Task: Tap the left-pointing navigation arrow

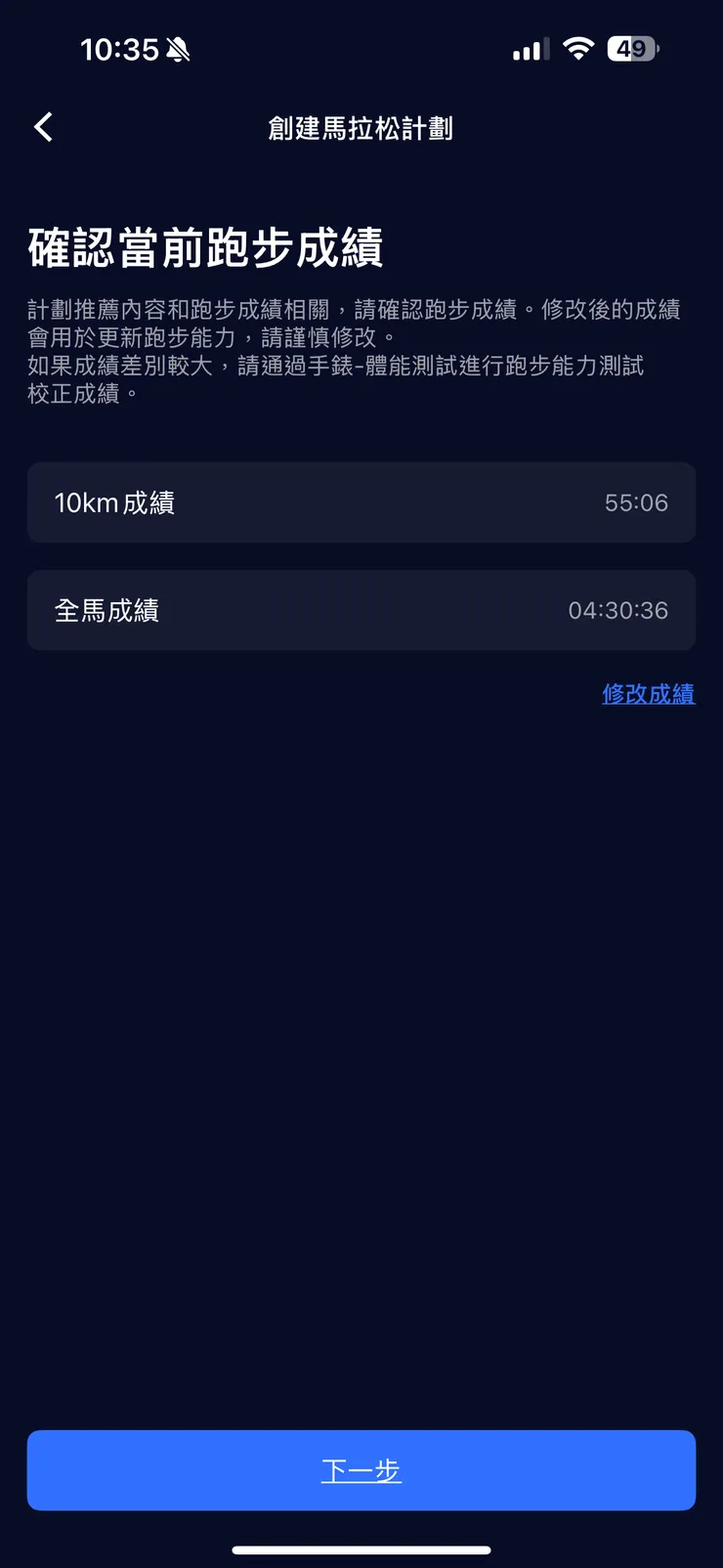Action: click(43, 127)
